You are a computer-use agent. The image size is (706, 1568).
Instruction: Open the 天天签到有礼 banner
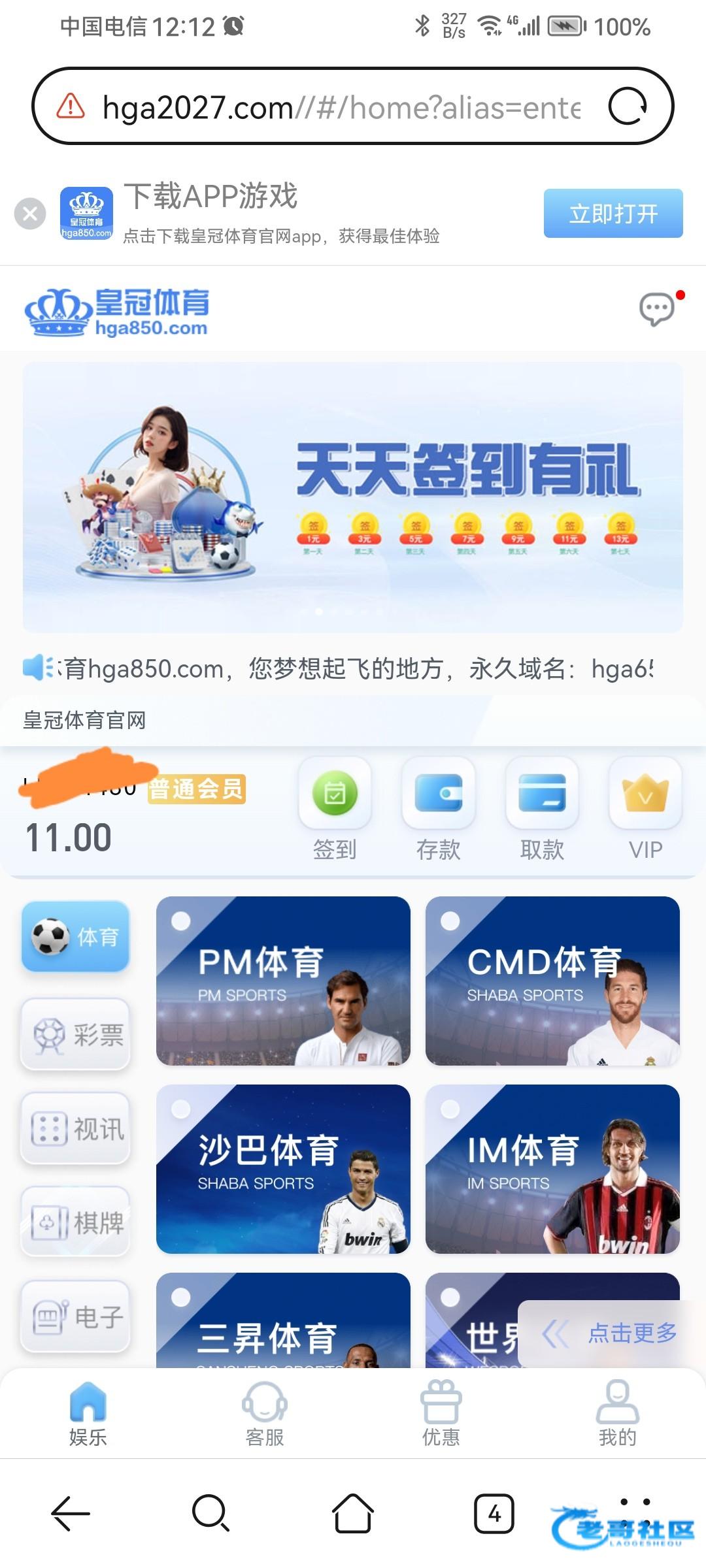[353, 497]
